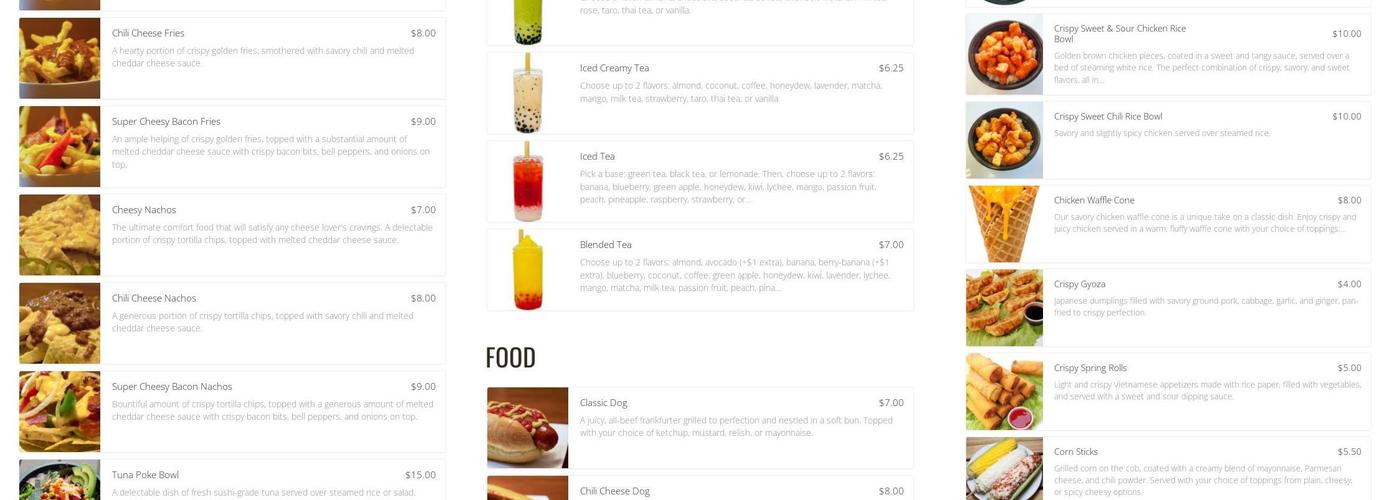This screenshot has height=500, width=1400.
Task: Tap the Crispy Gyoza card
Action: click(x=1167, y=307)
